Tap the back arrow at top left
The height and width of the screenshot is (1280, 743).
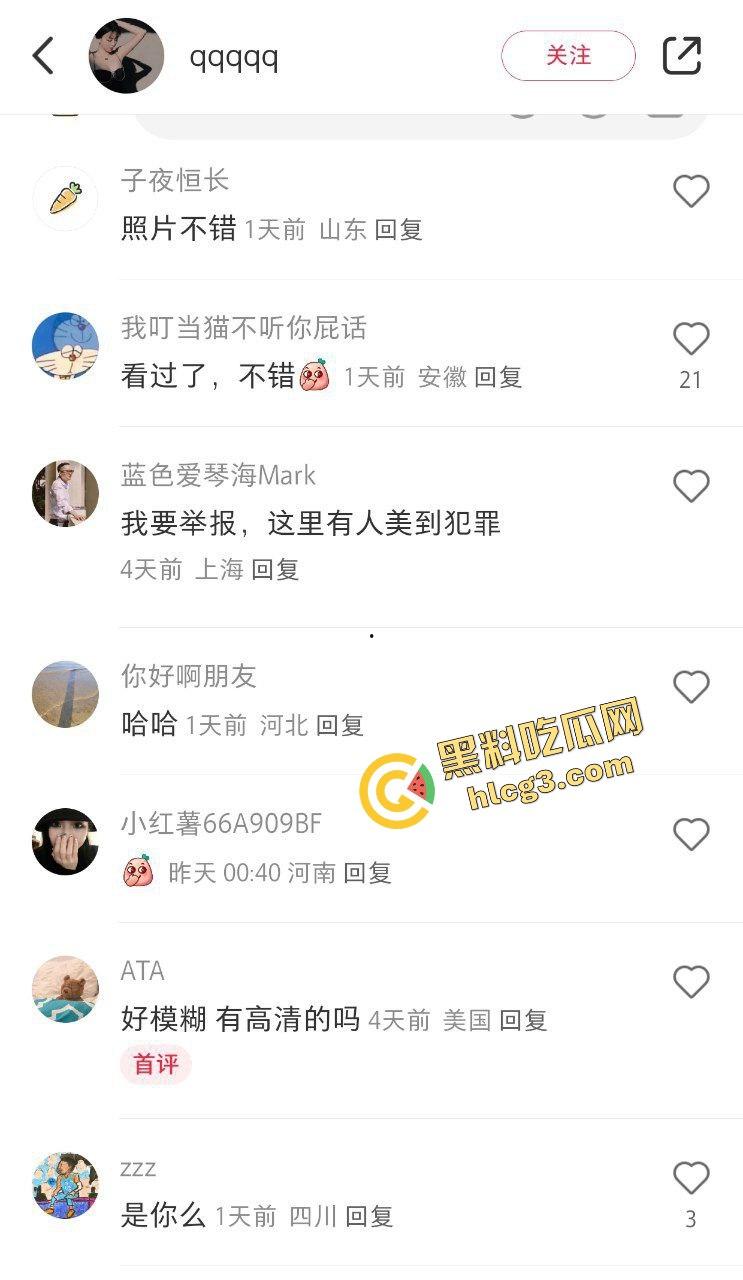coord(42,55)
